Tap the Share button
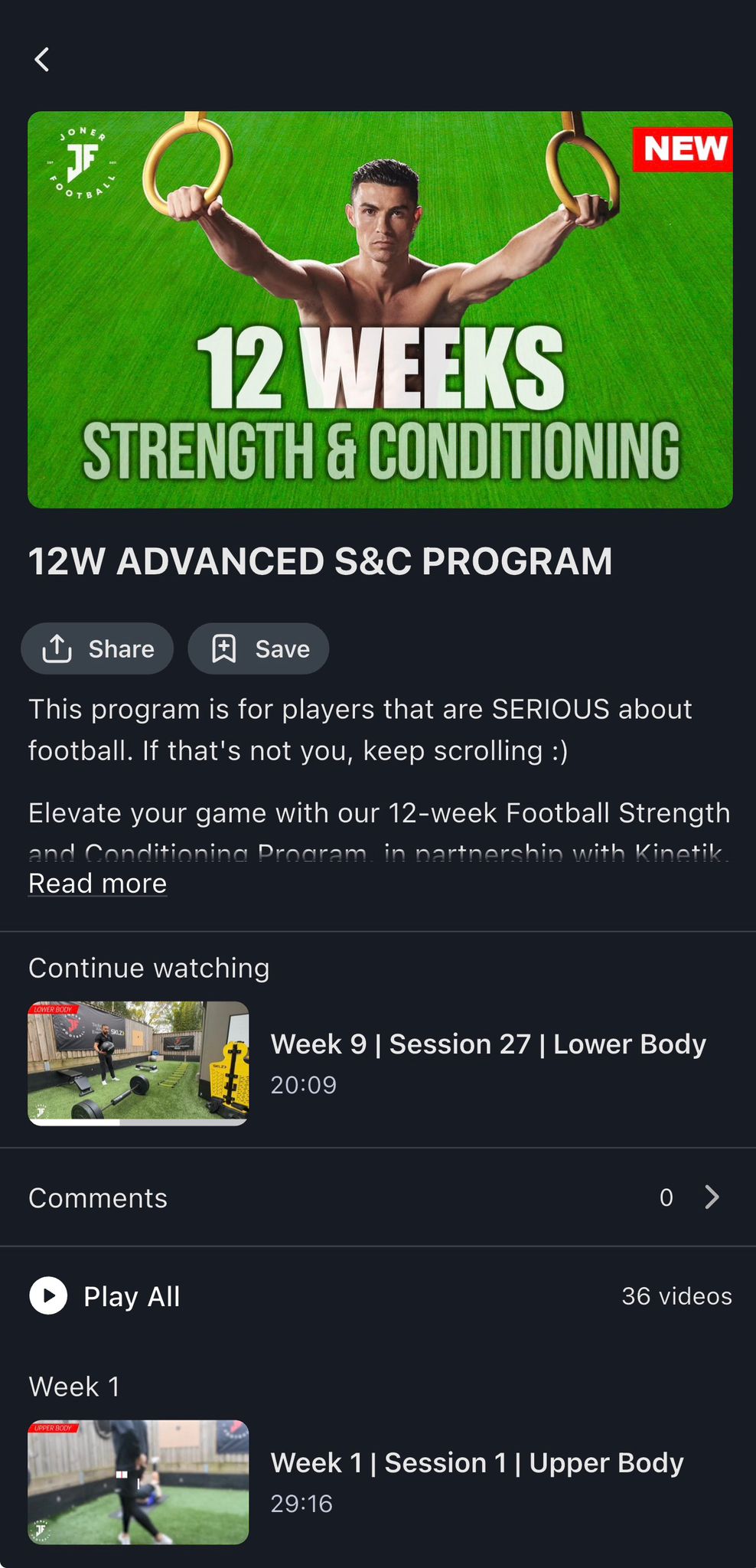The image size is (756, 1568). tap(97, 648)
